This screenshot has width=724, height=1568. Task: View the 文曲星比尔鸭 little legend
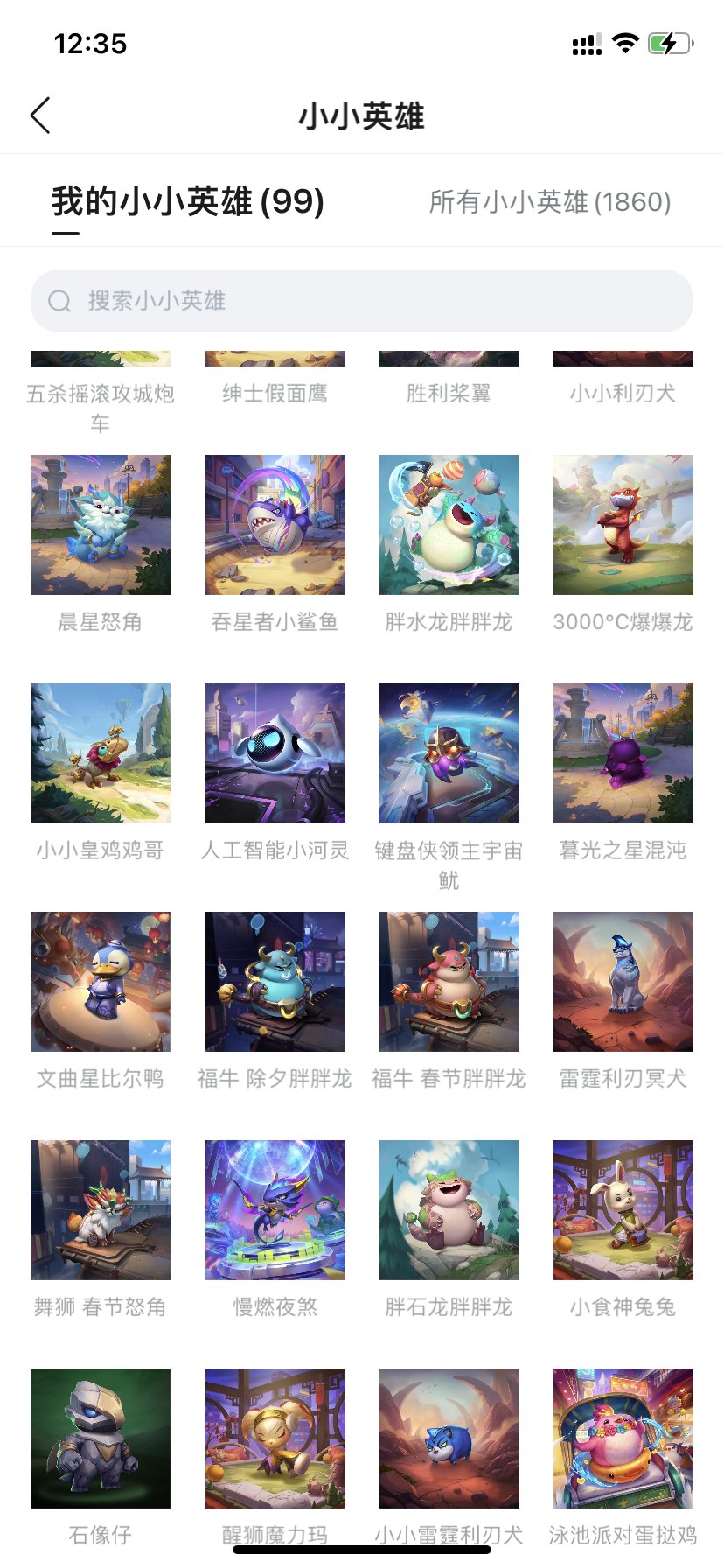click(x=100, y=981)
